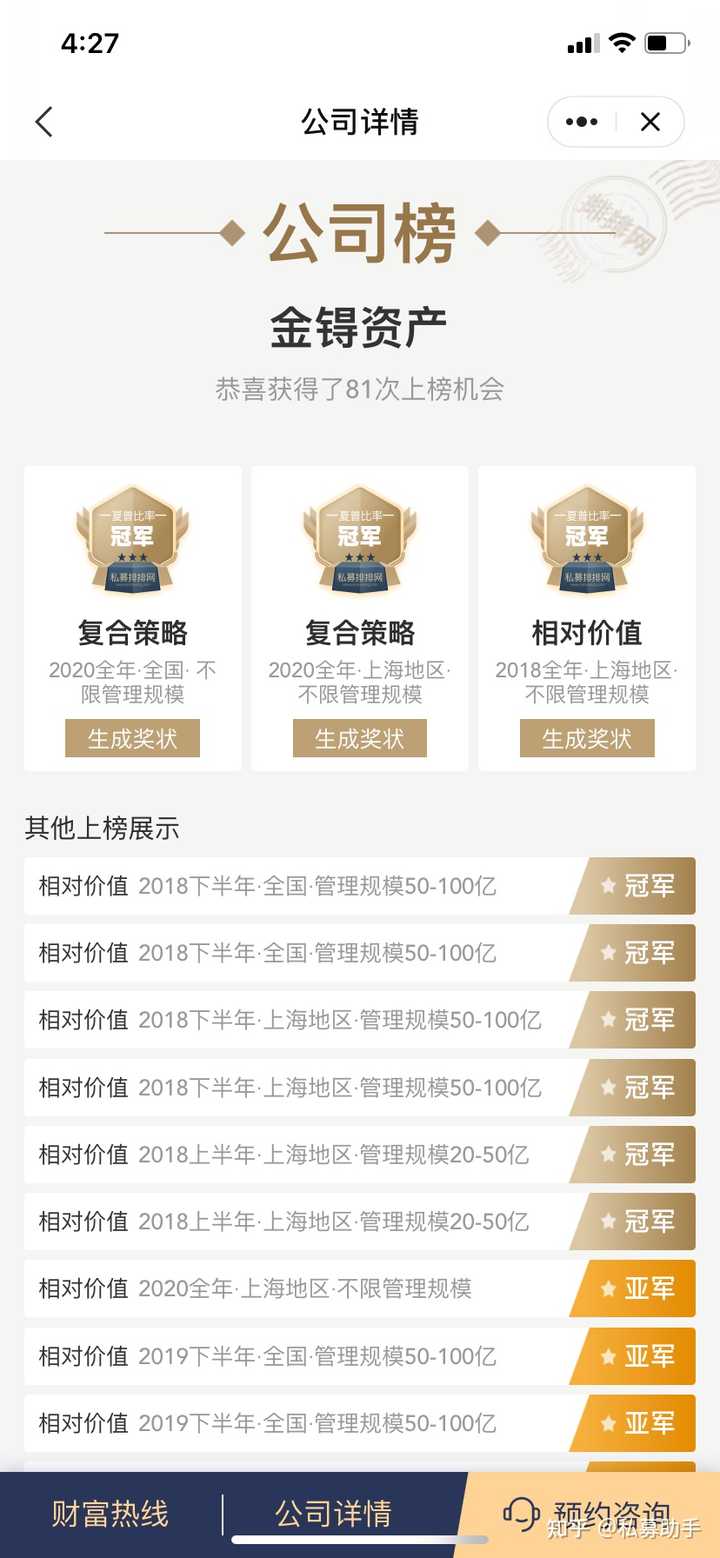Select the 复合策略 上海地区 champion medal

pos(358,537)
